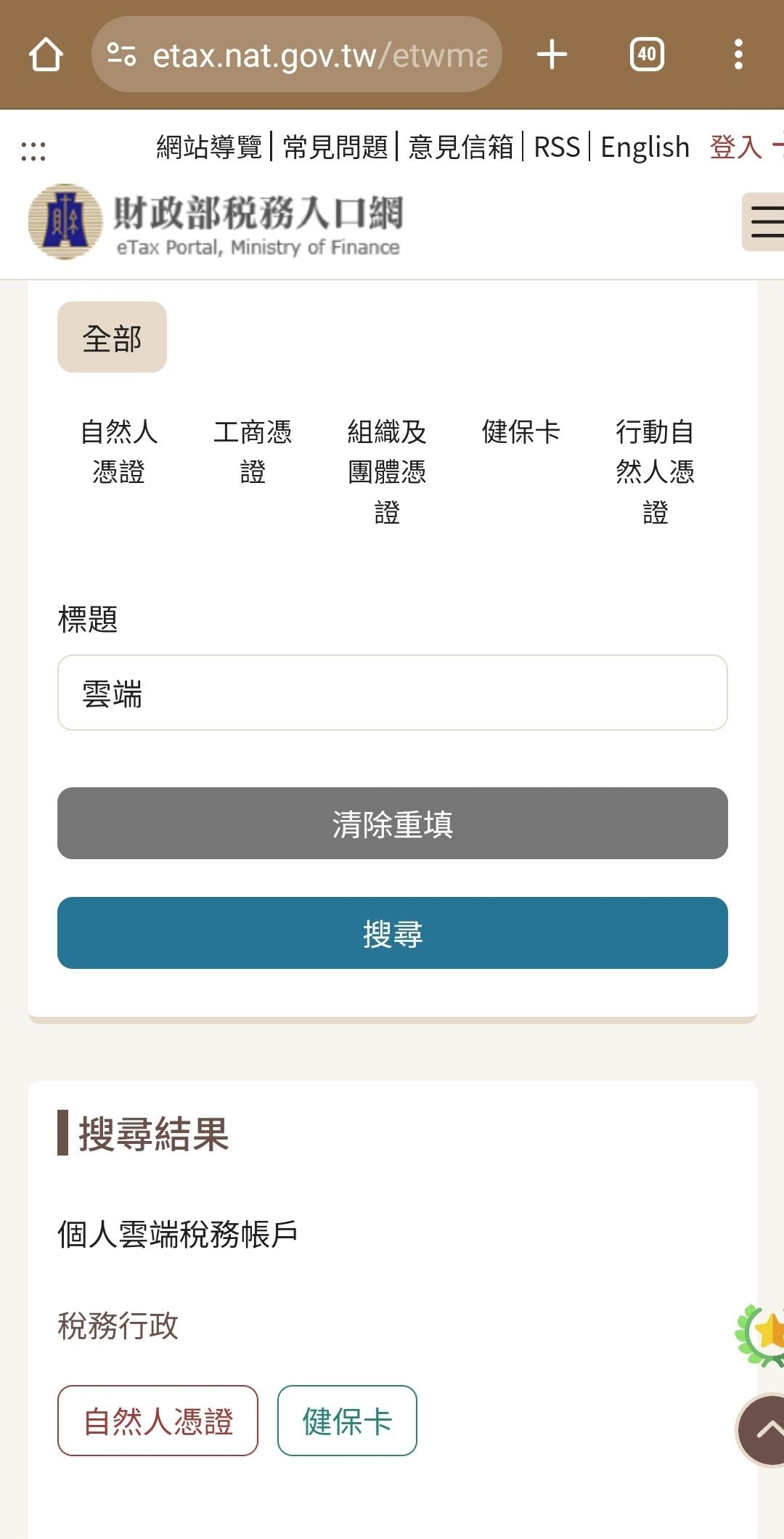Screen dimensions: 784x1539
Task: Go to the browser home page
Action: 46,54
